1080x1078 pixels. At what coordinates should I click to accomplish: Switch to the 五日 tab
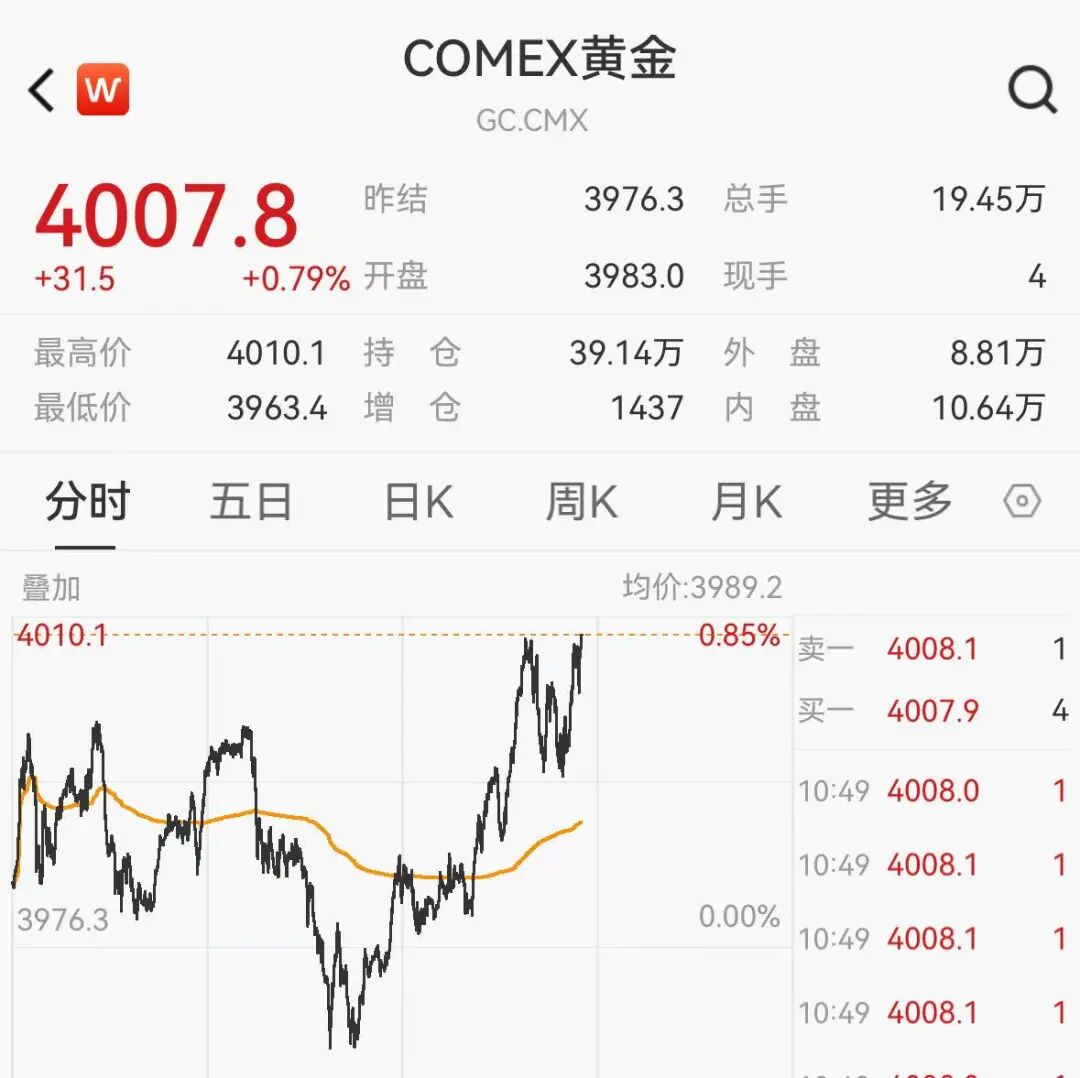coord(250,502)
